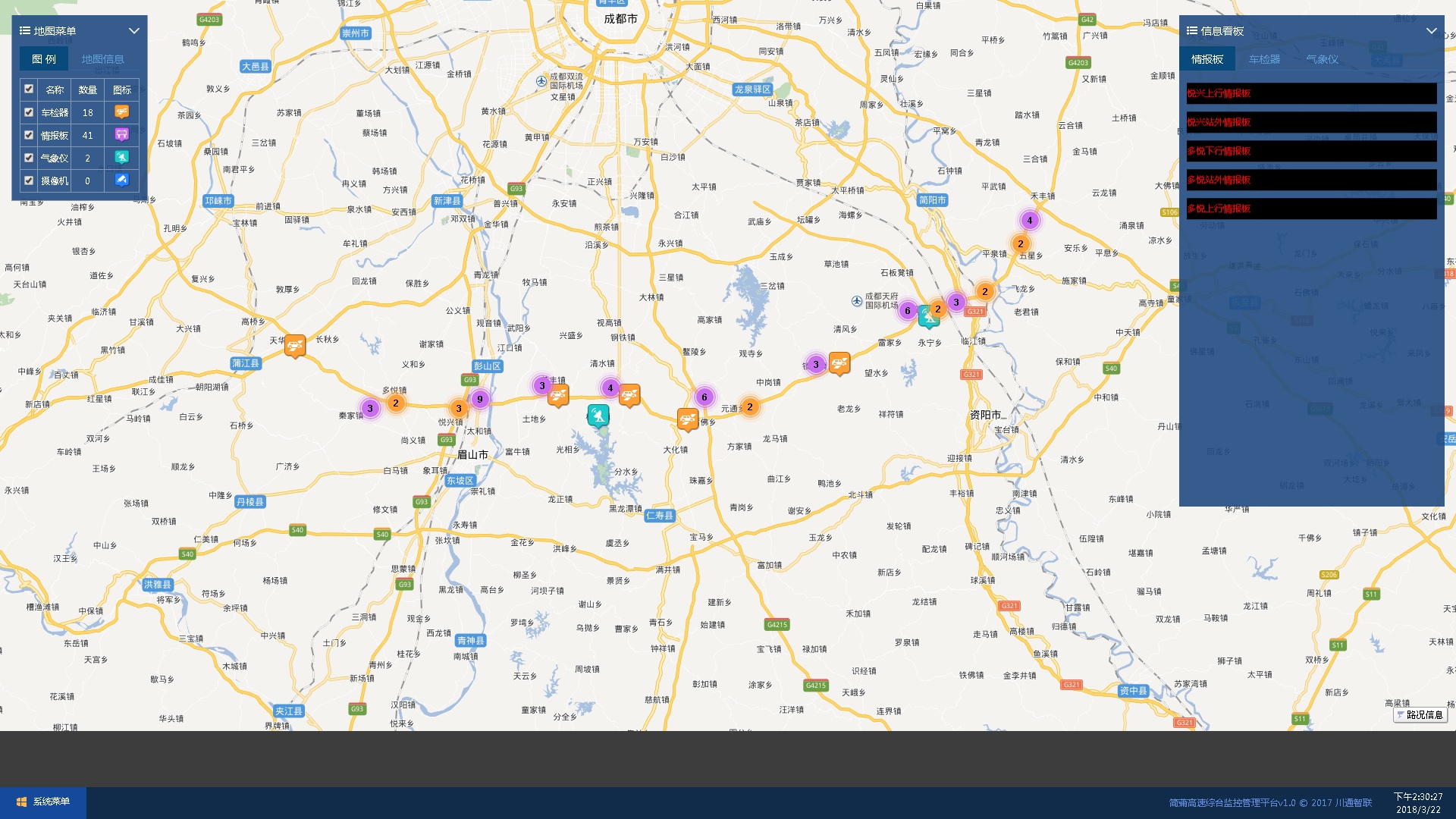Image resolution: width=1456 pixels, height=819 pixels.
Task: Toggle the 摄像机 layer checkbox
Action: [x=29, y=180]
